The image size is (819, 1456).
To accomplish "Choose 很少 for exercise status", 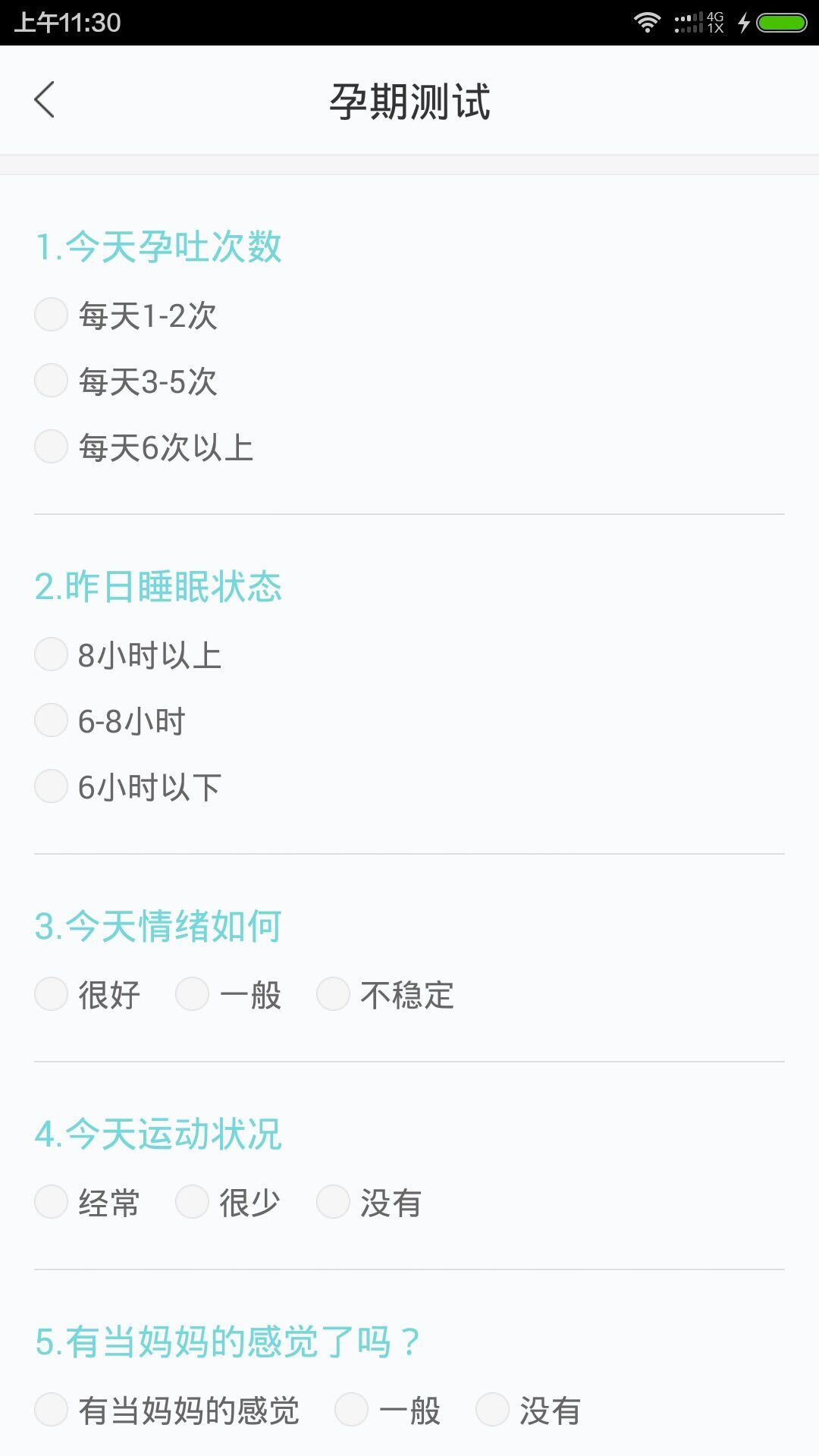I will click(193, 1202).
